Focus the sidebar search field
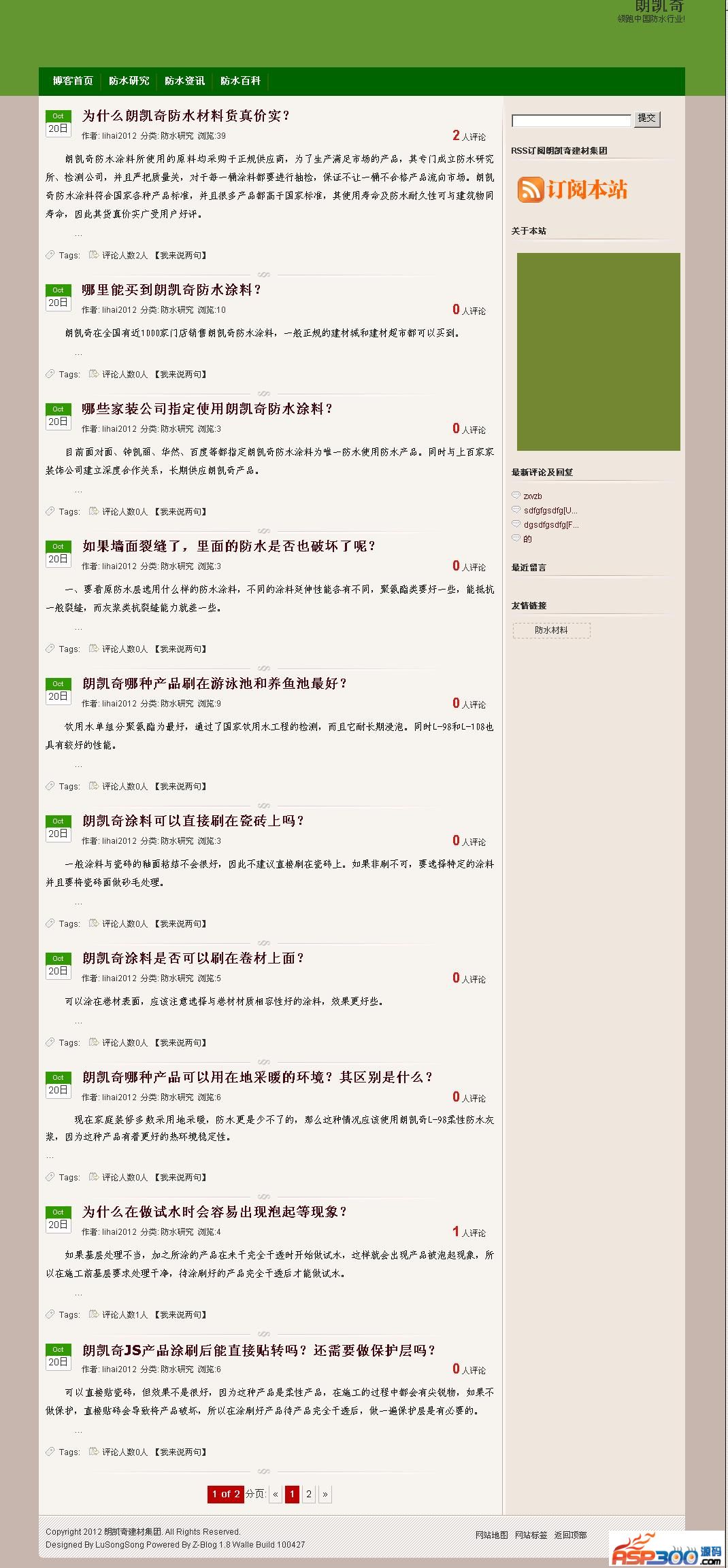The image size is (728, 1568). 571,120
